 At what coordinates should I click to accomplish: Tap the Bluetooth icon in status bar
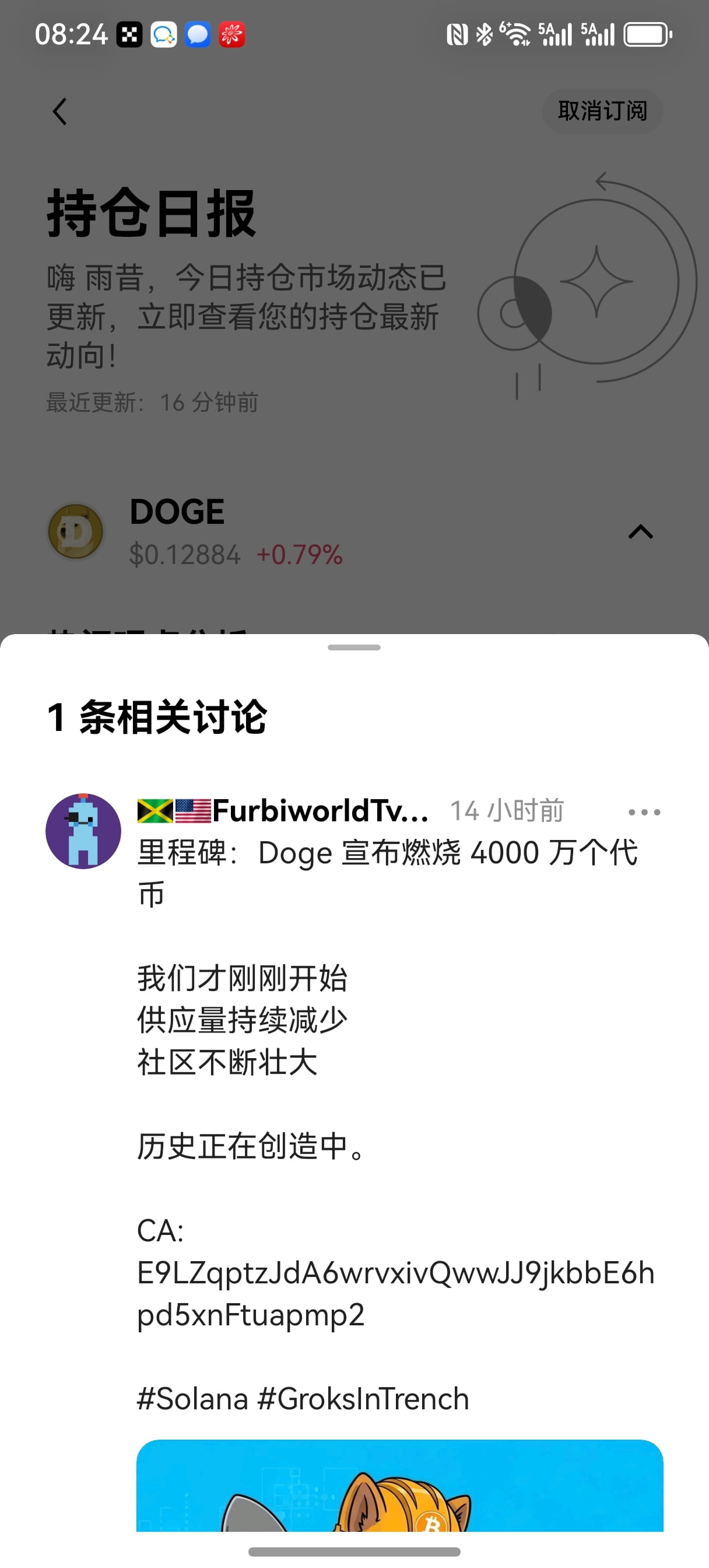[x=484, y=34]
